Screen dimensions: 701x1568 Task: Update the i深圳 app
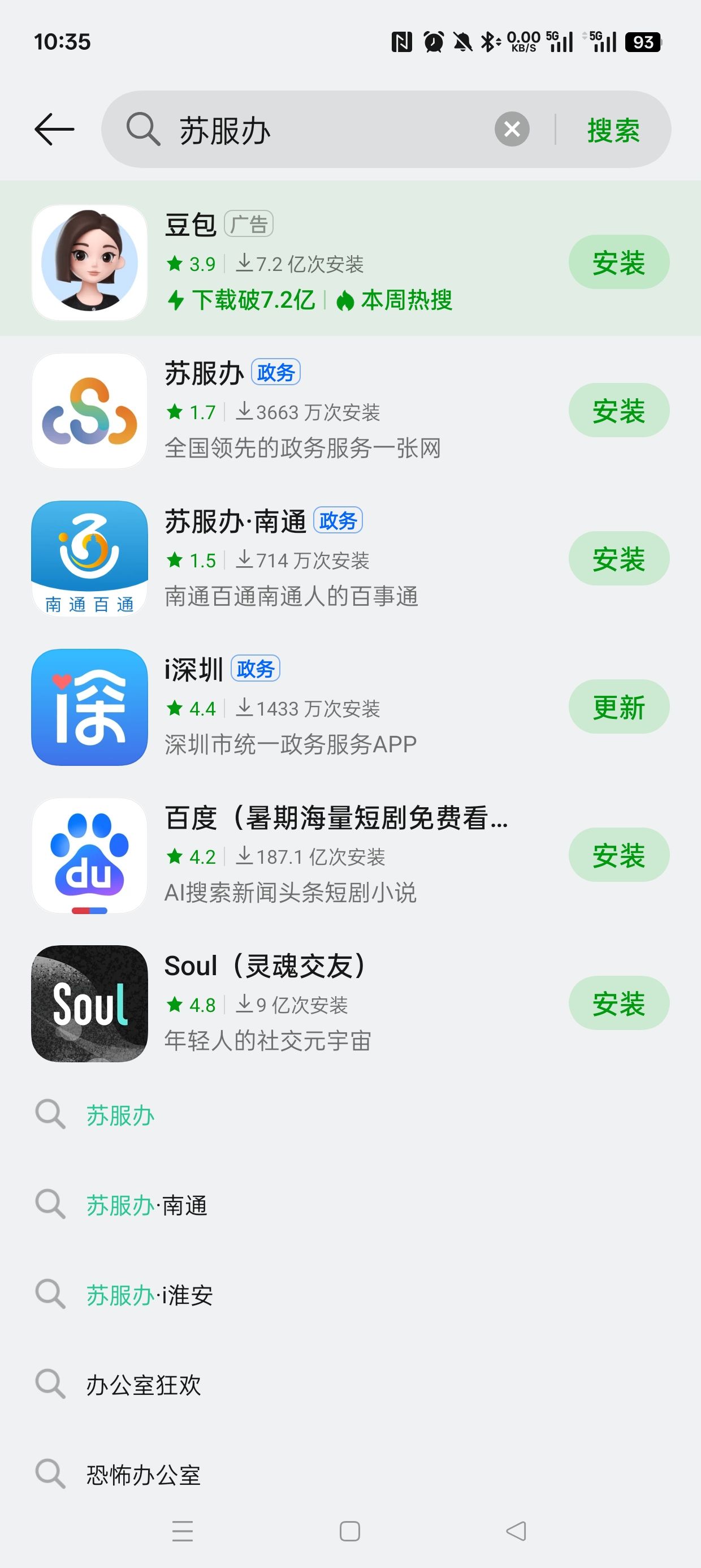[618, 707]
